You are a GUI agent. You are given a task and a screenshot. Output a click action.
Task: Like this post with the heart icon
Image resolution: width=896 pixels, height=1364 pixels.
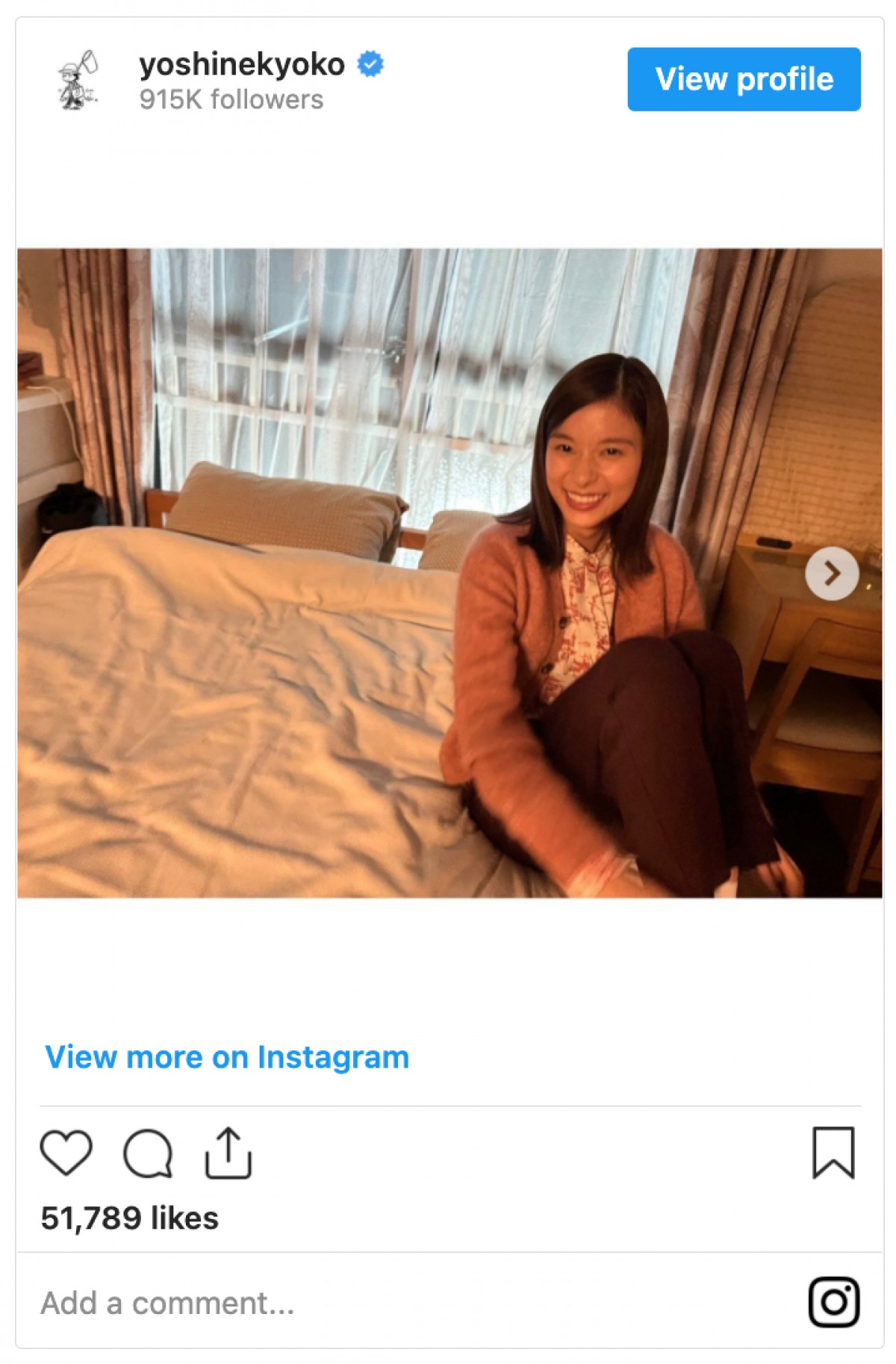coord(66,1153)
